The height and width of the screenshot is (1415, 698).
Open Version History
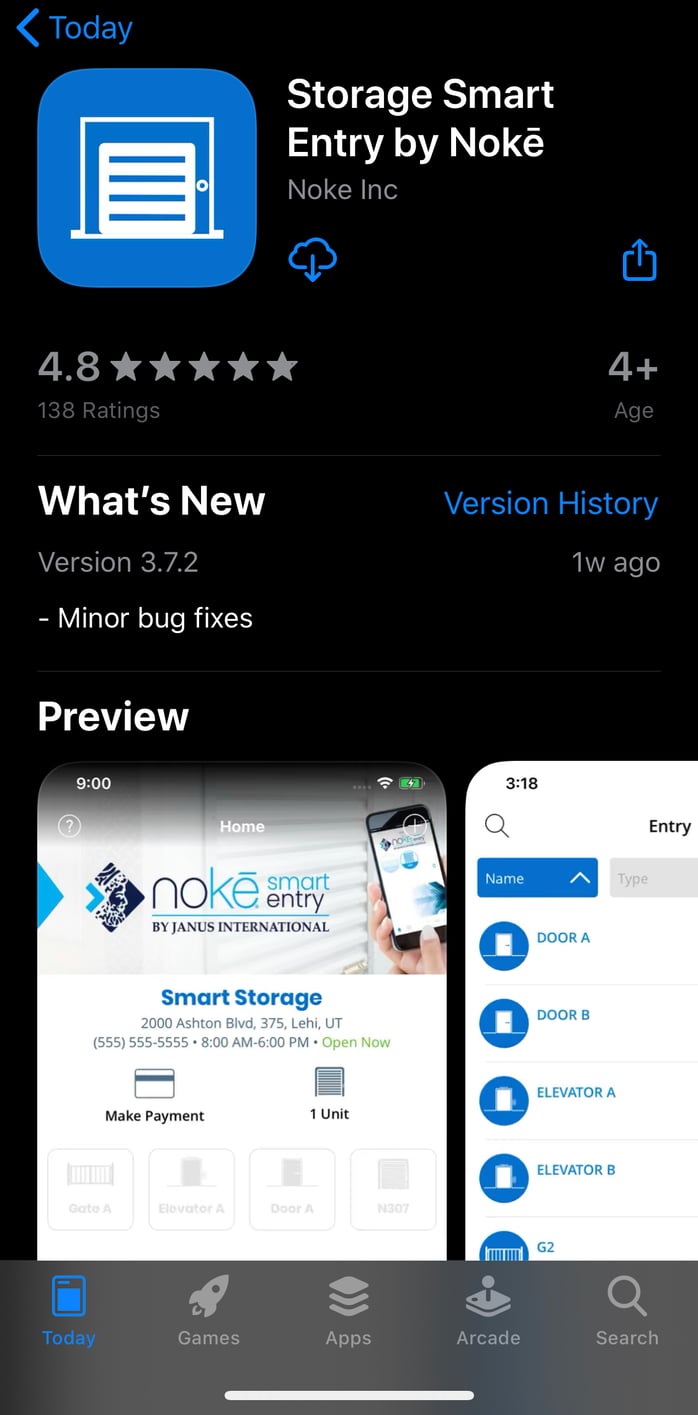click(x=550, y=503)
